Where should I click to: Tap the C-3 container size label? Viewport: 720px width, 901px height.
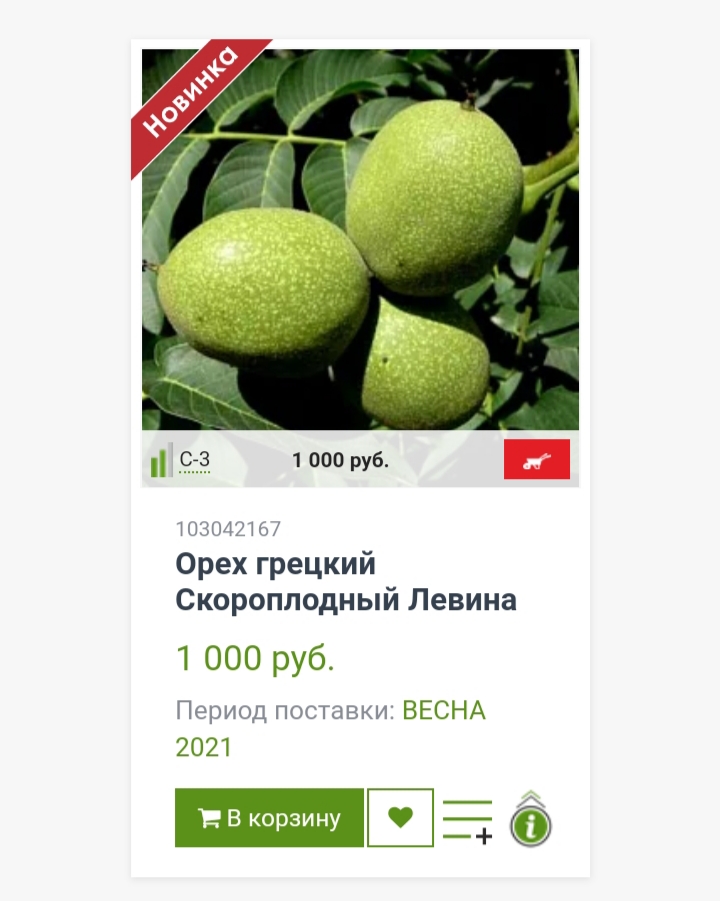pyautogui.click(x=194, y=460)
